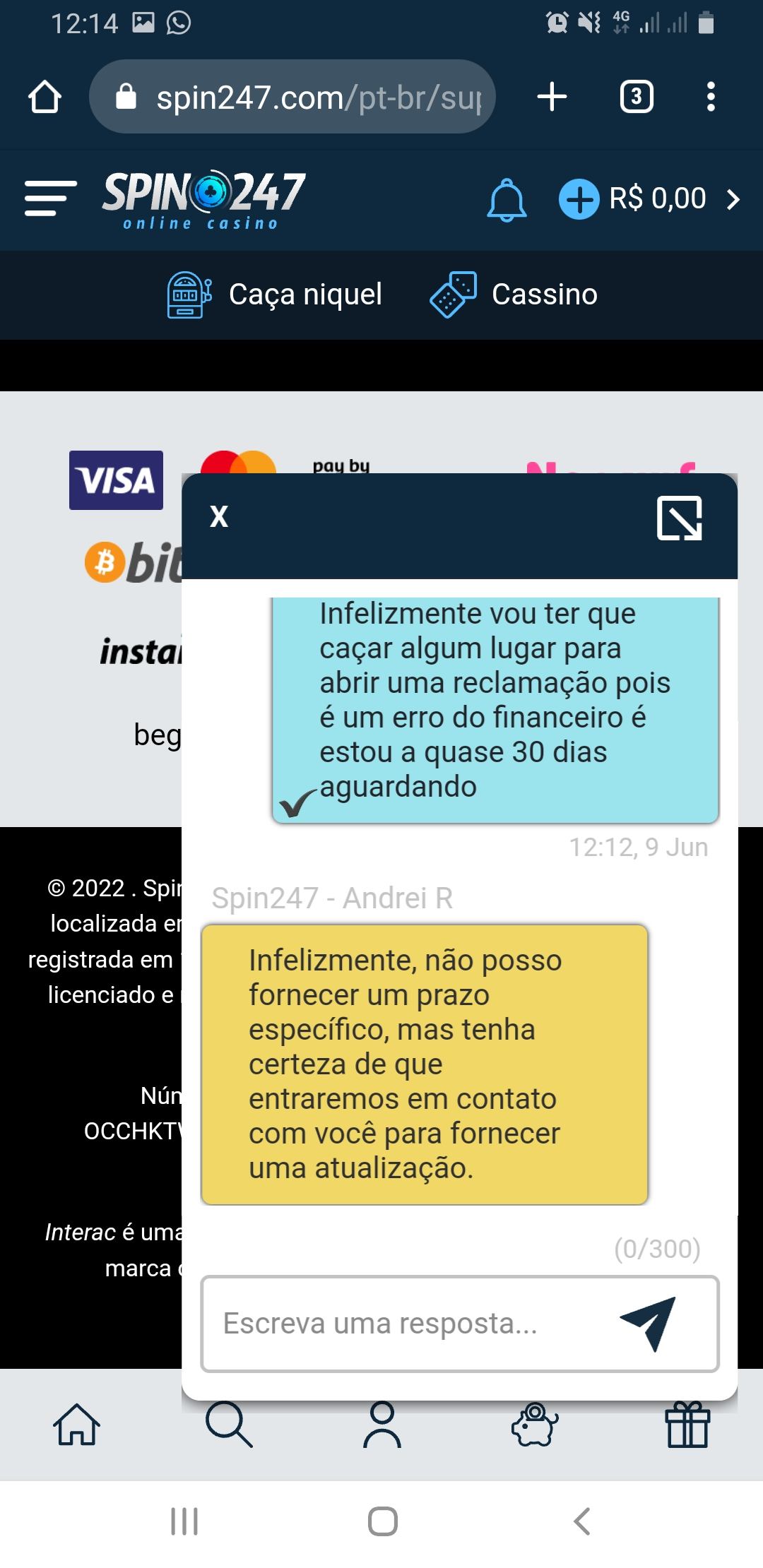Open a new browser tab
Viewport: 763px width, 1568px height.
pyautogui.click(x=552, y=97)
